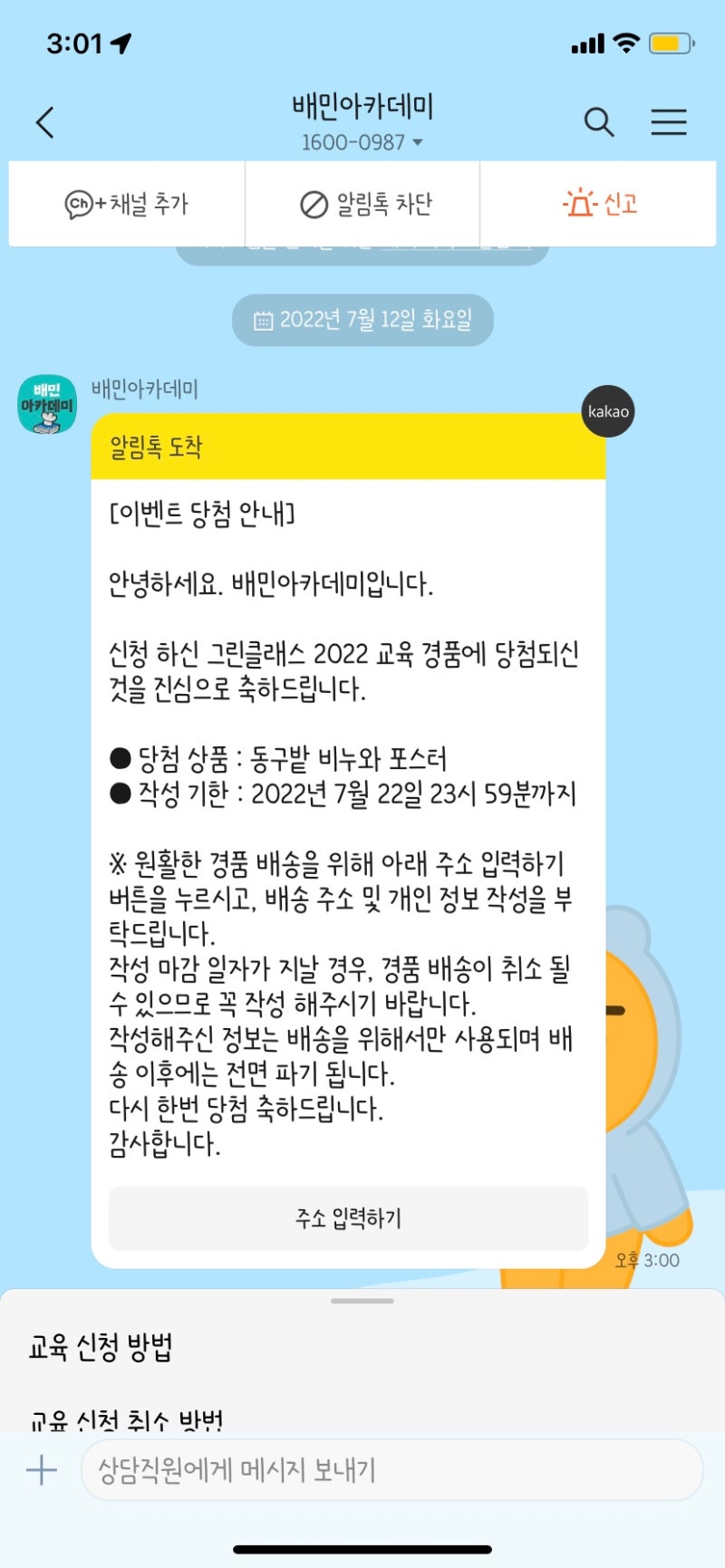Screen dimensions: 725x1568
Task: Open the hamburger menu
Action: coord(669,122)
